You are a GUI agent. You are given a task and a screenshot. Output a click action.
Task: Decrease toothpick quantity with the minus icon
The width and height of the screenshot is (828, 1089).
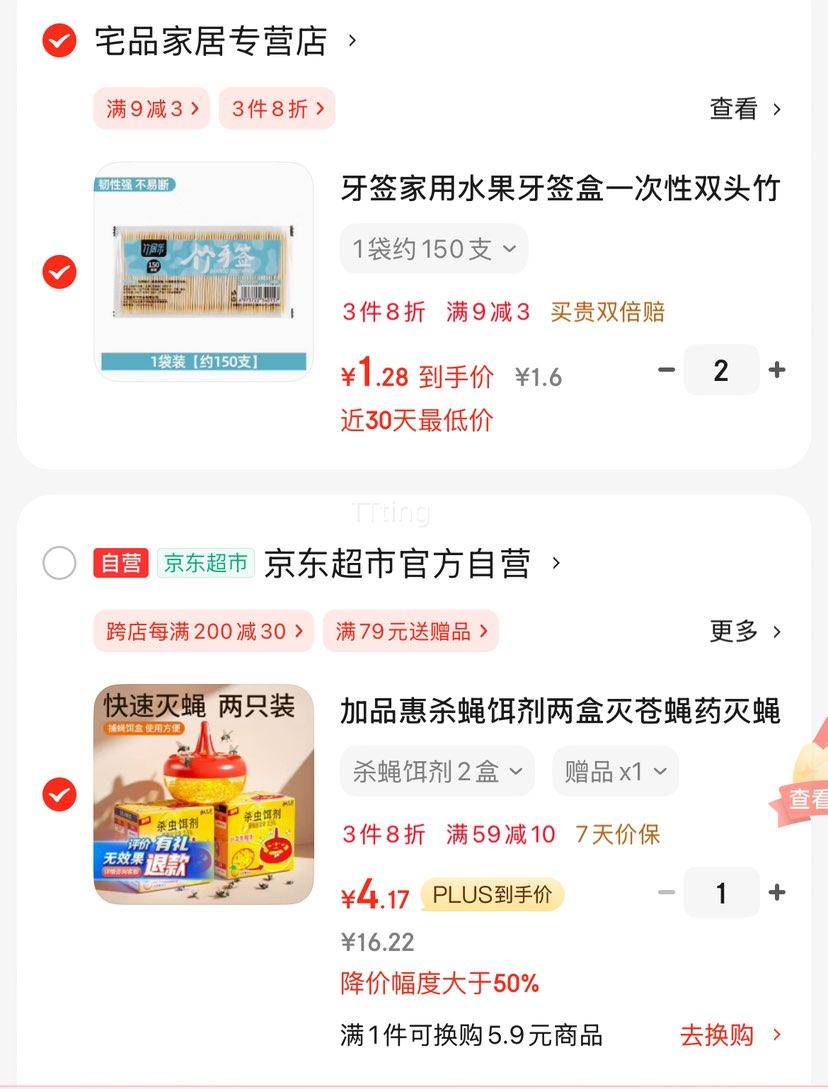[x=667, y=370]
